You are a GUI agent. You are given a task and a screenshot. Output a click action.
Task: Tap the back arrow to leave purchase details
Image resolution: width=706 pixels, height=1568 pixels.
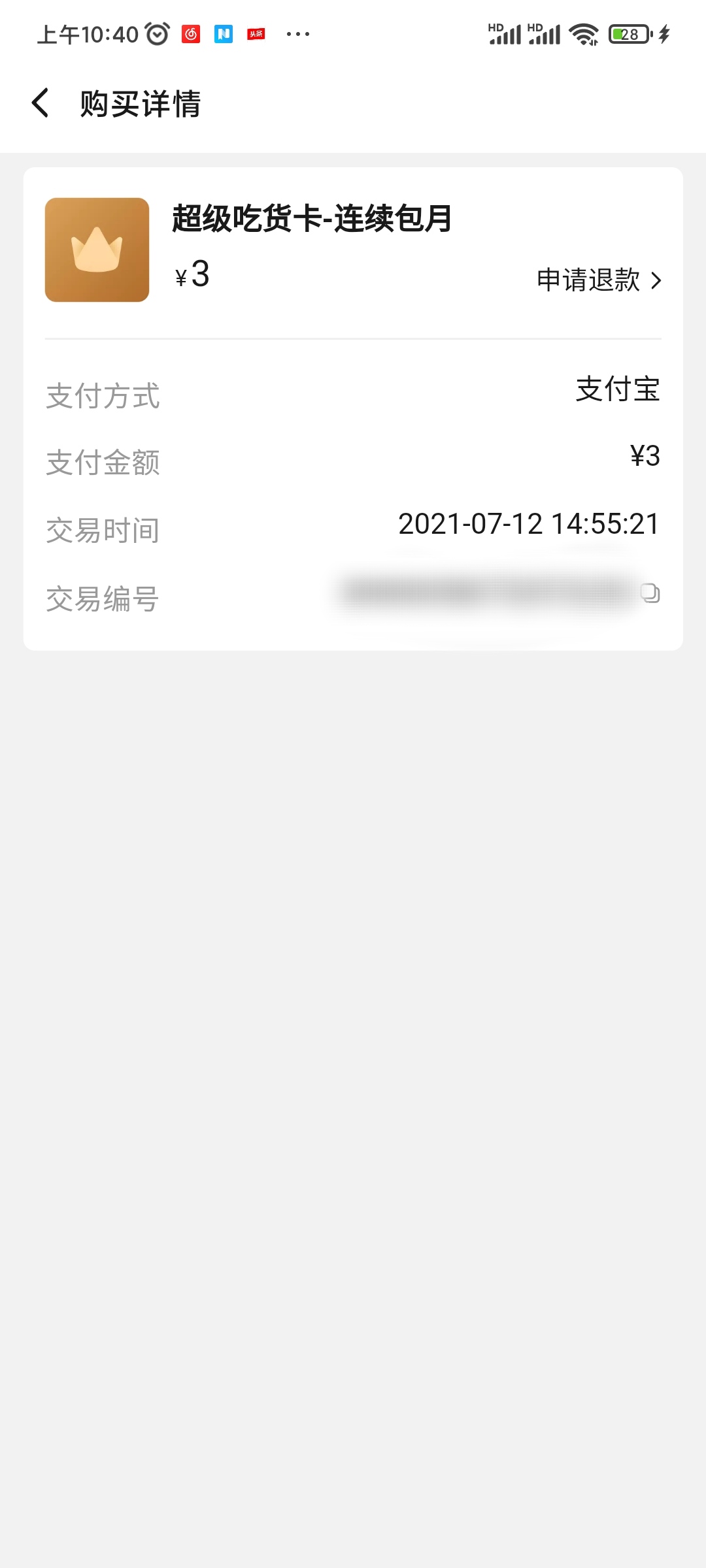[41, 103]
